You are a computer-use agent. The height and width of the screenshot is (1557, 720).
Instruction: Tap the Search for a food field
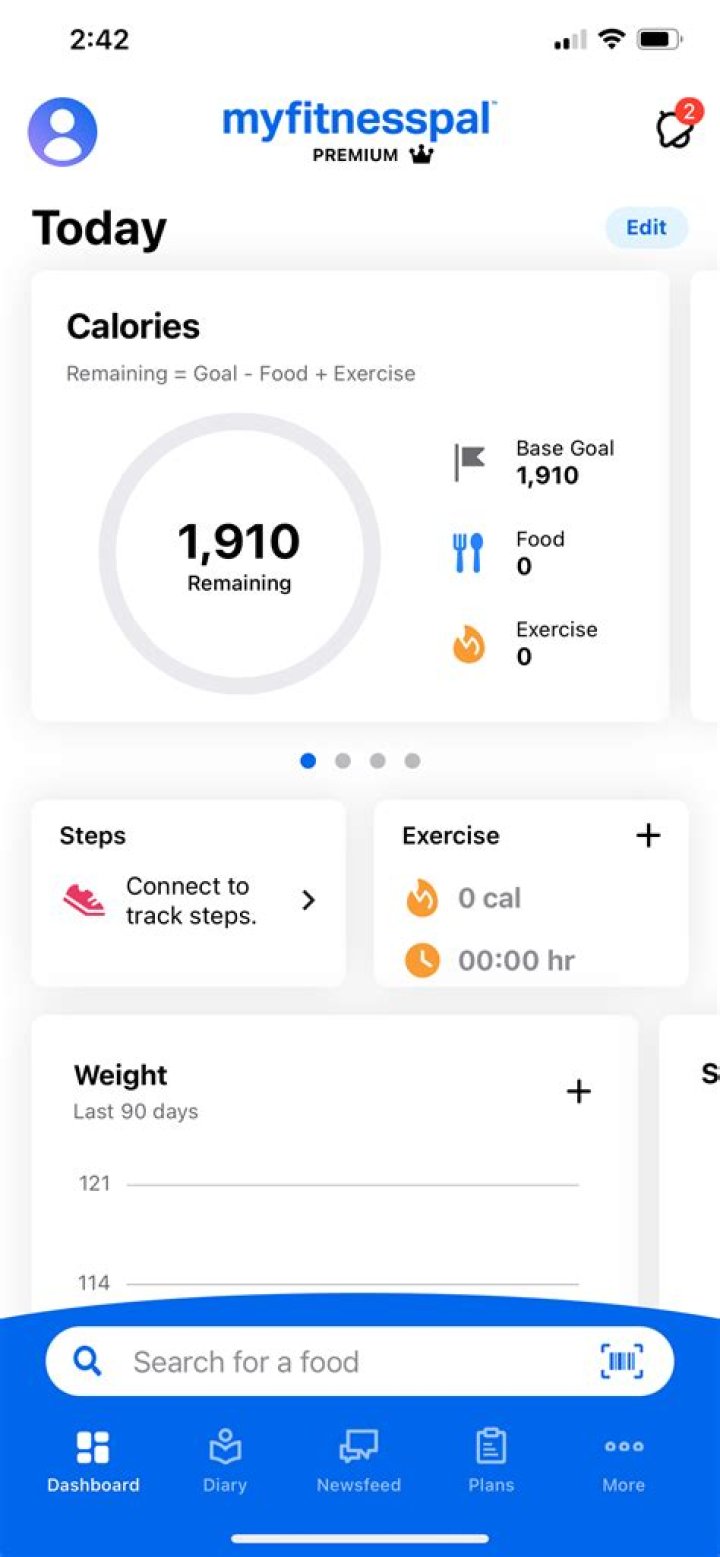[330, 1361]
